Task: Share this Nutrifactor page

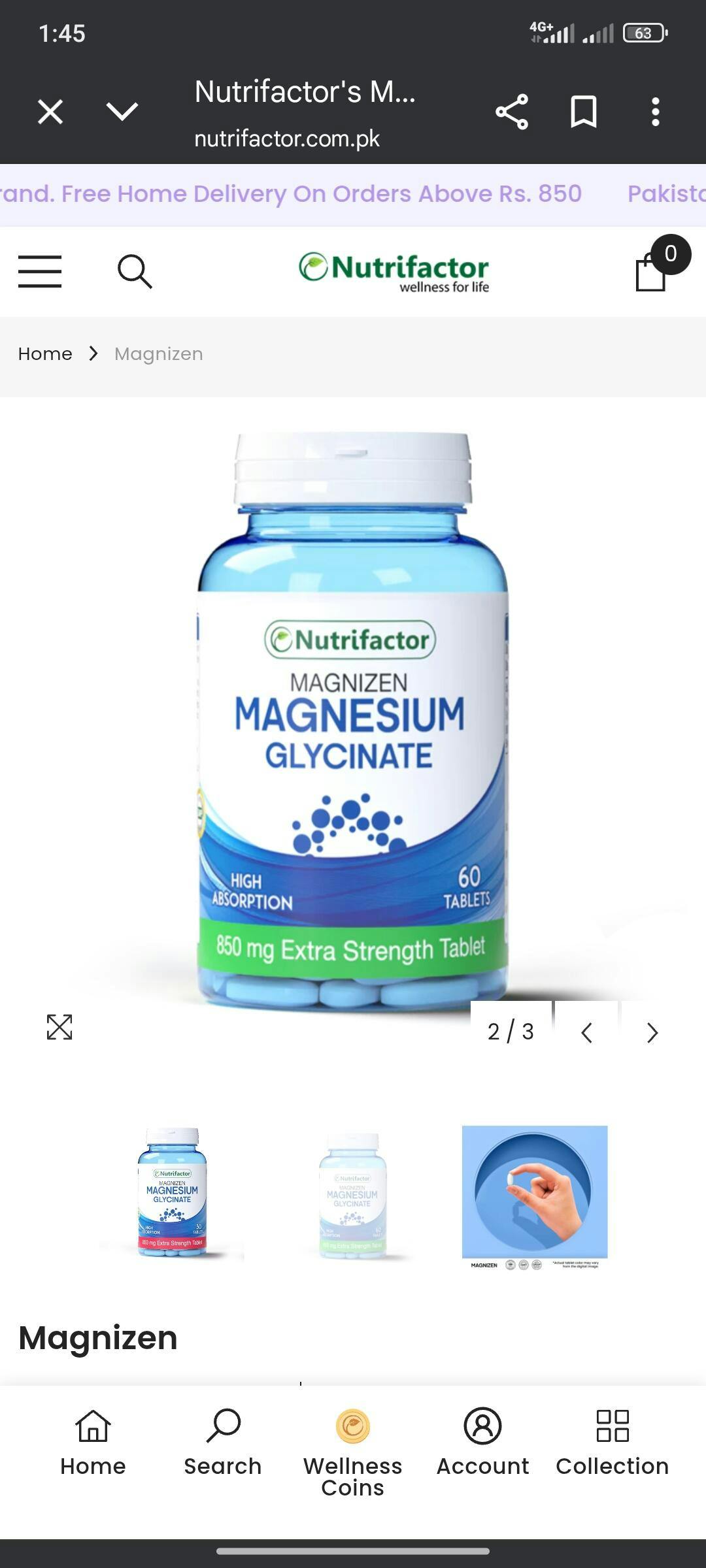Action: pyautogui.click(x=512, y=112)
